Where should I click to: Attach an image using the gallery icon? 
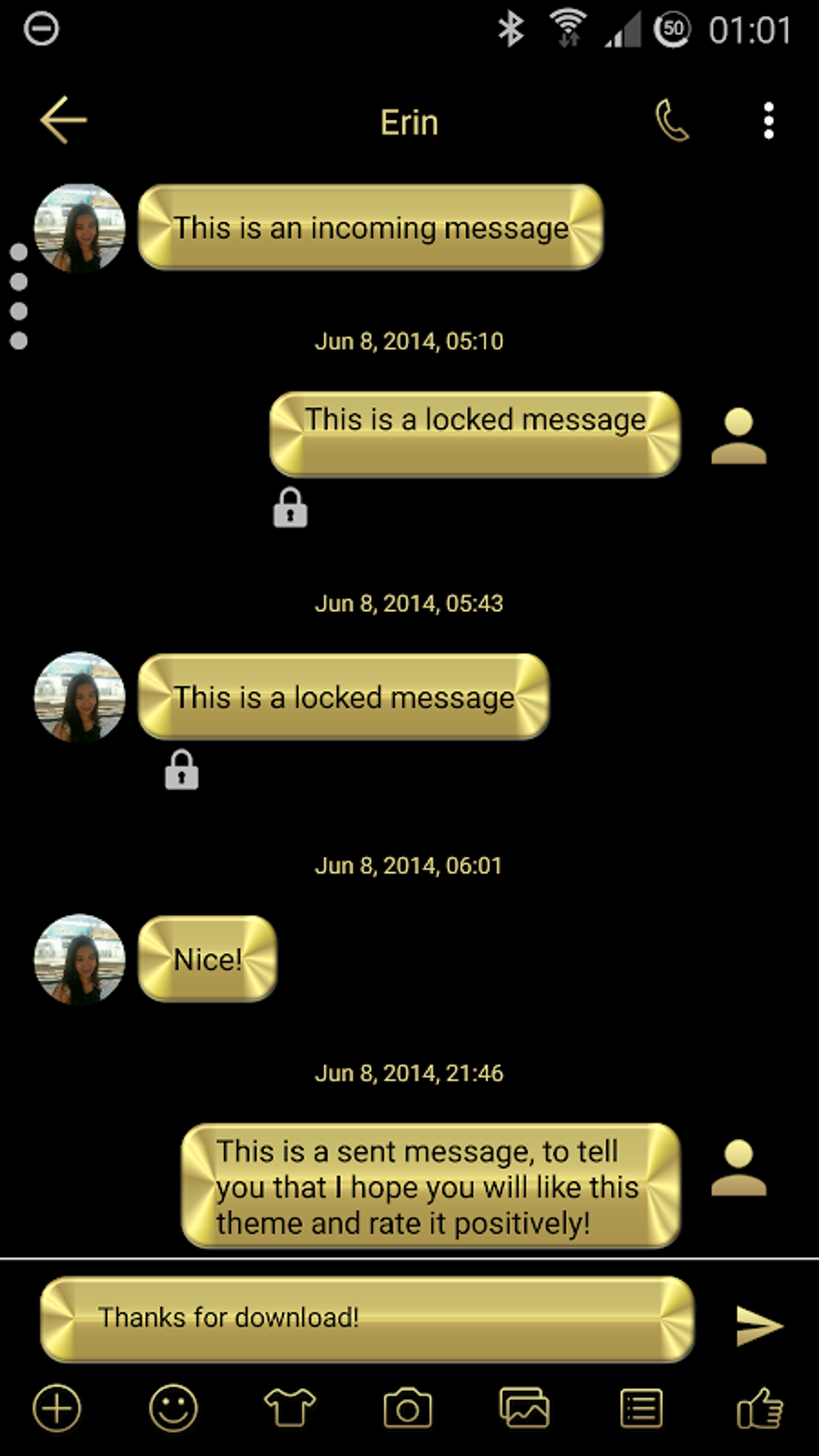click(524, 1407)
